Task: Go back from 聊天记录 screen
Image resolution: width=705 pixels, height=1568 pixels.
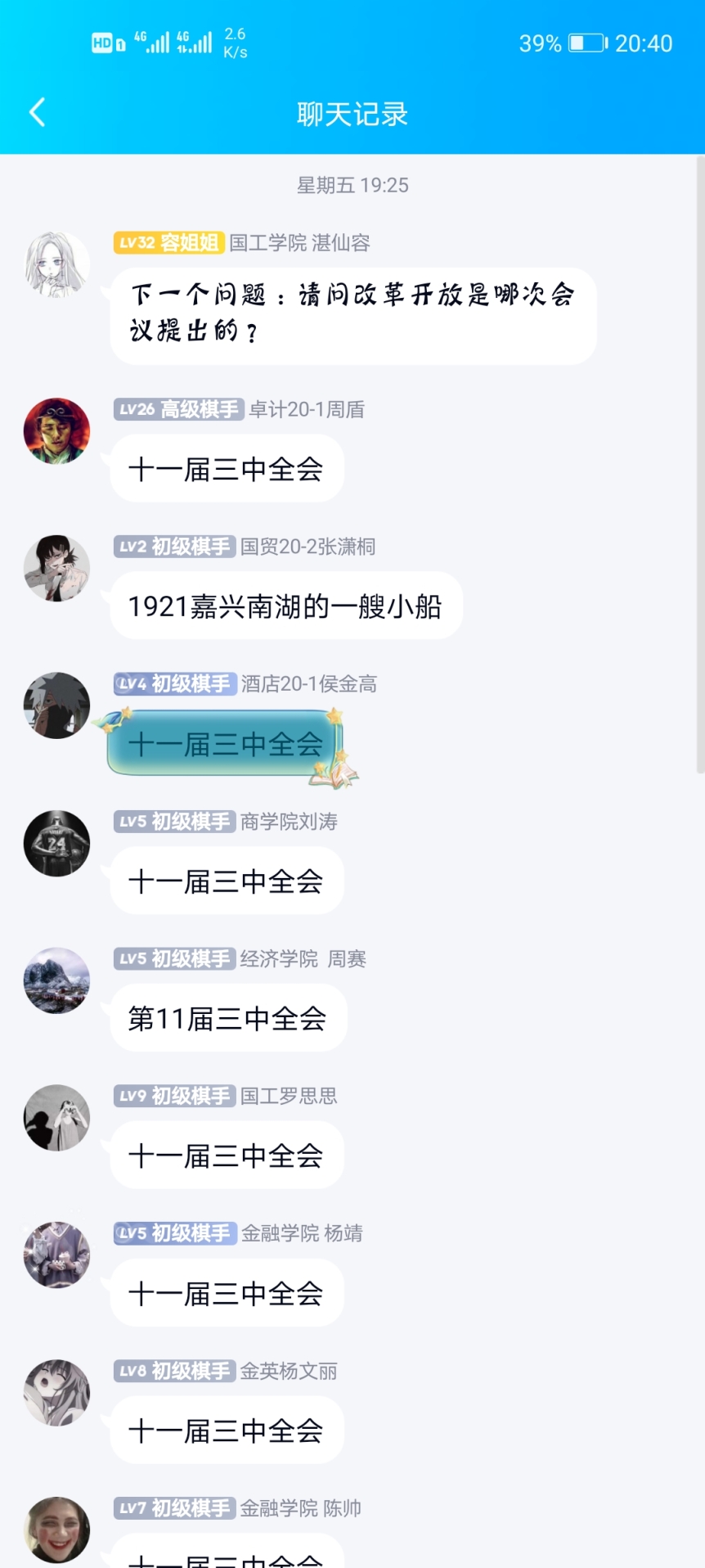Action: [38, 113]
